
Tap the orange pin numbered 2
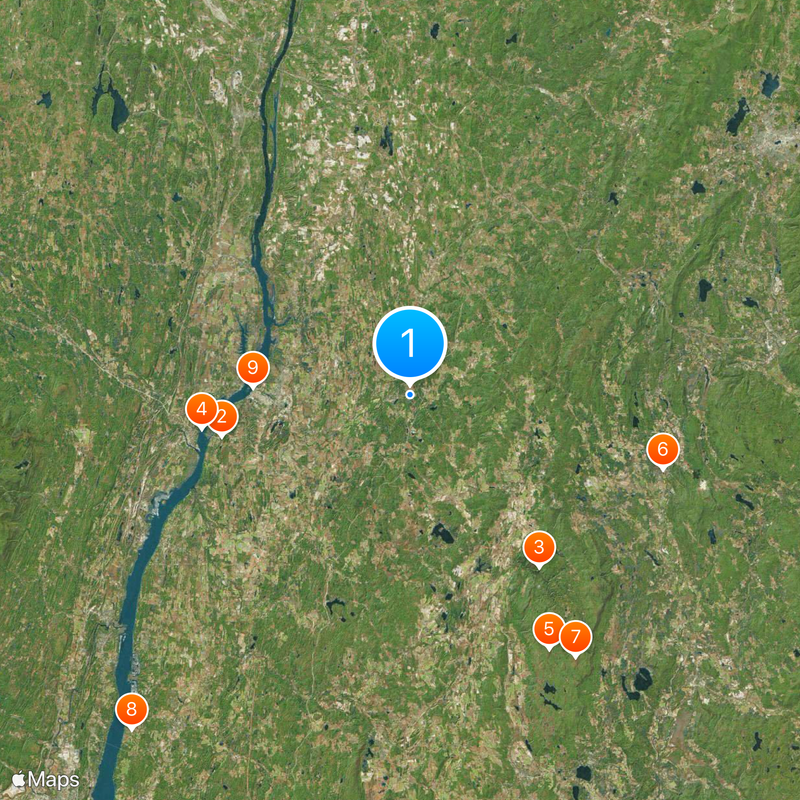tap(224, 416)
